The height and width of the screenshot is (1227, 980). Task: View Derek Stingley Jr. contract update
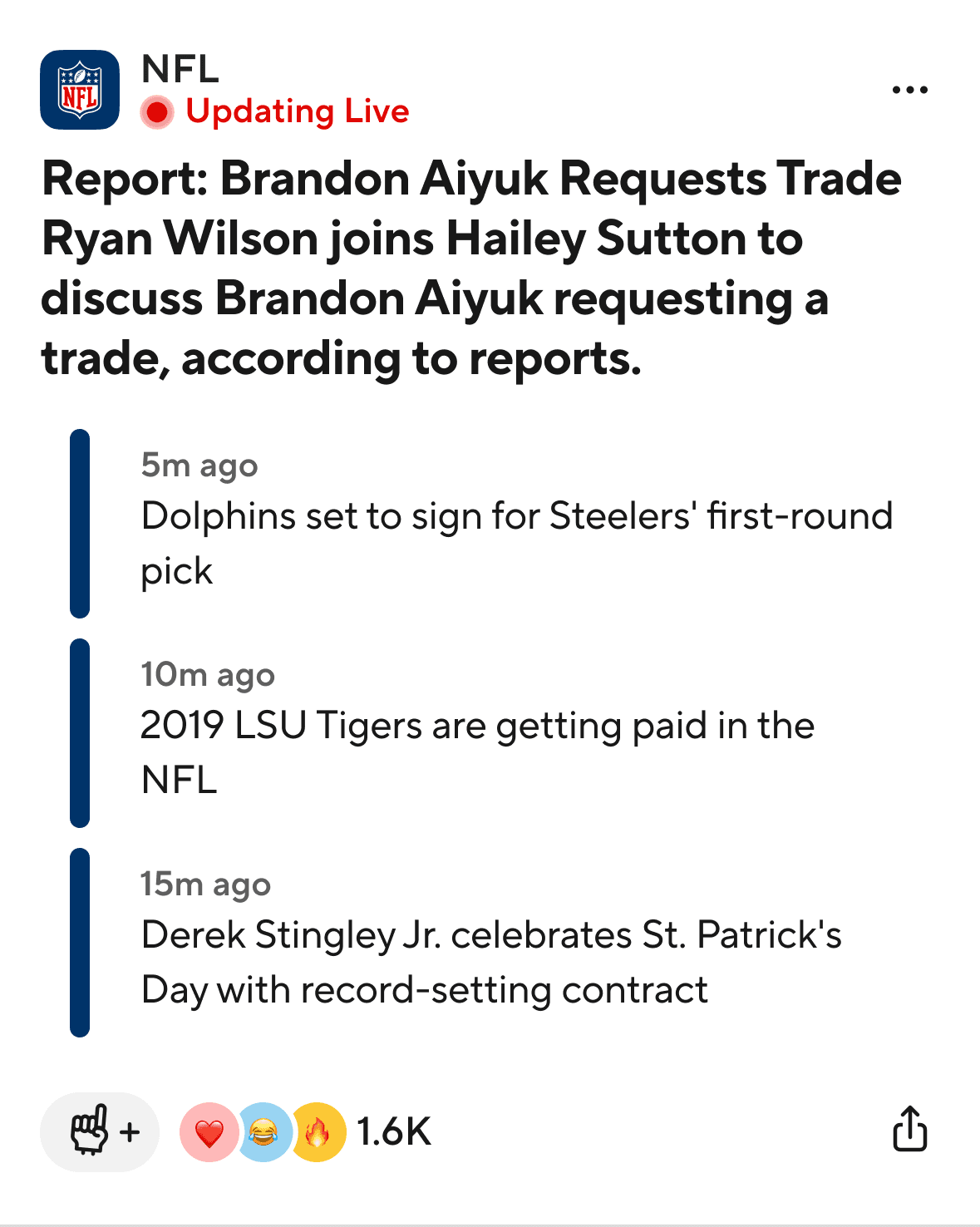click(490, 961)
